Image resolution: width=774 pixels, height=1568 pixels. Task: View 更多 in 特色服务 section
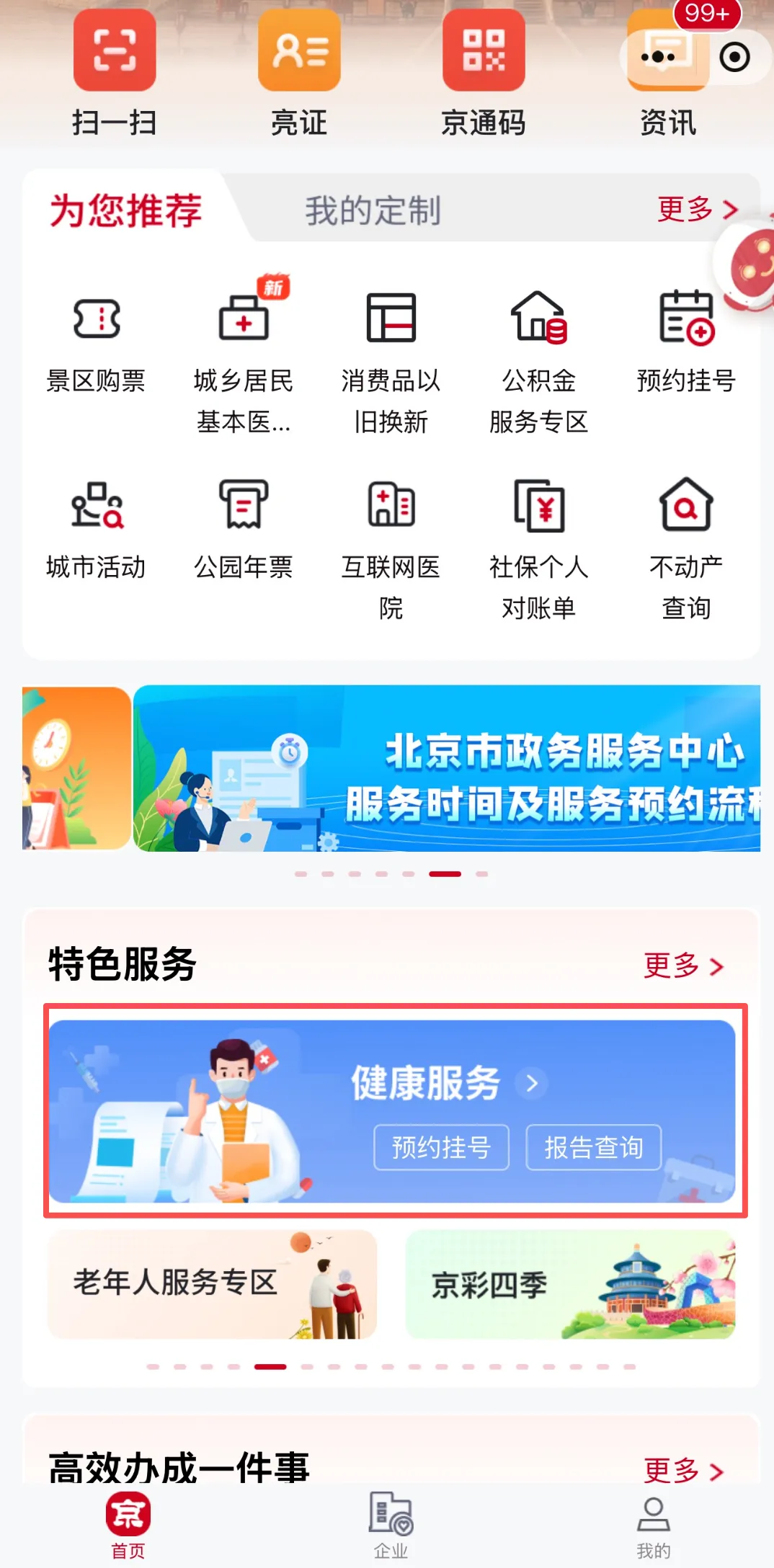pos(682,966)
